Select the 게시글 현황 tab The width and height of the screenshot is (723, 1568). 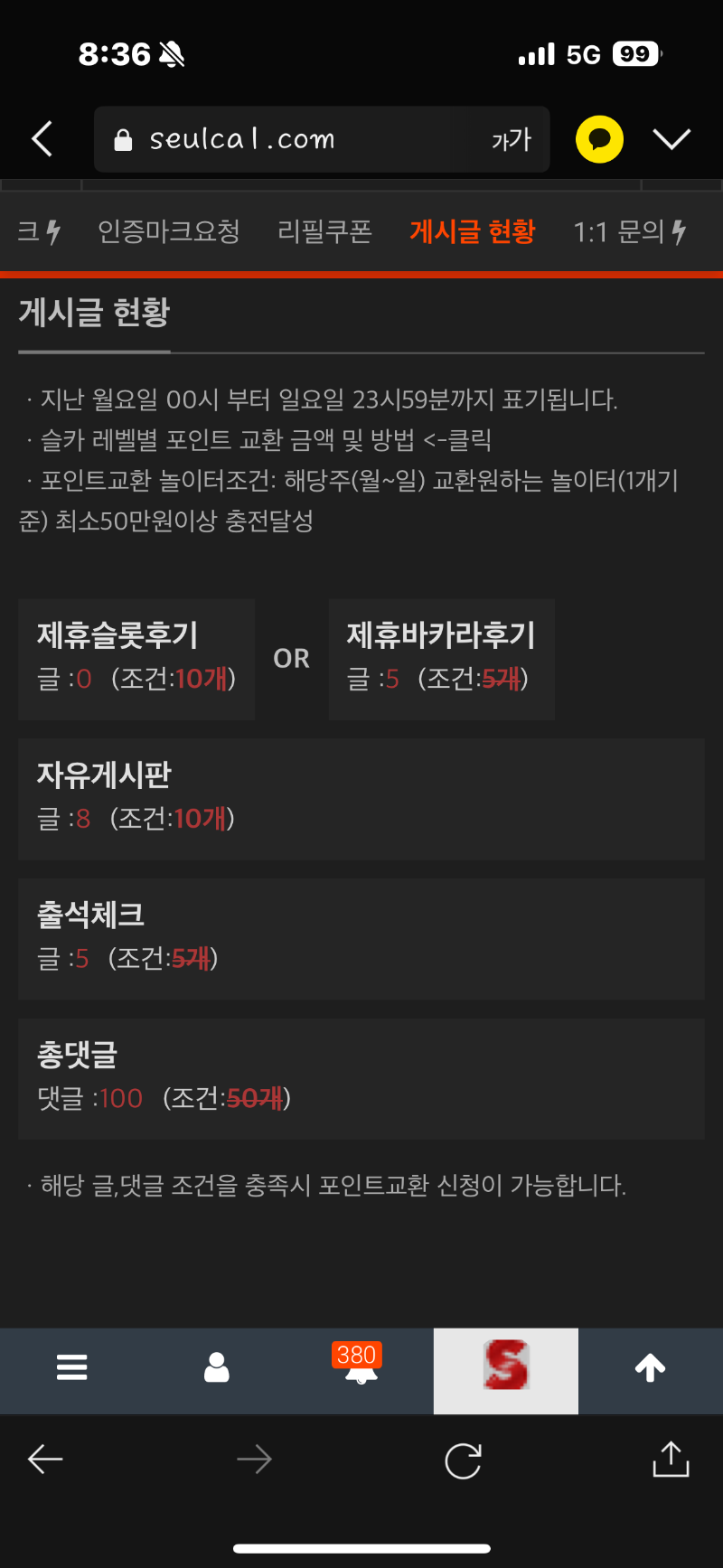(472, 232)
